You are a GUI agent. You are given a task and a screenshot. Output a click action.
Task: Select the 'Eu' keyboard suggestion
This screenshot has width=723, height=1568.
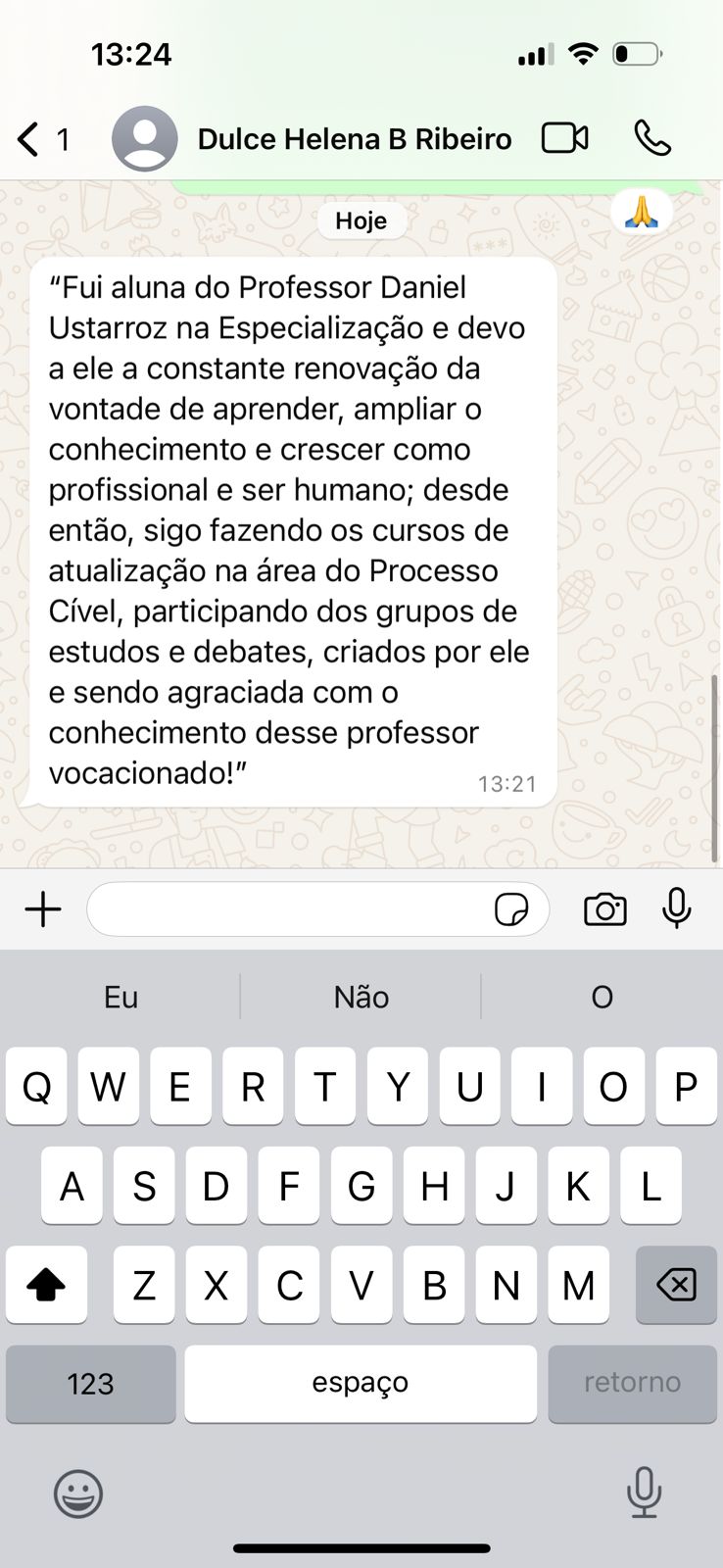tap(120, 997)
